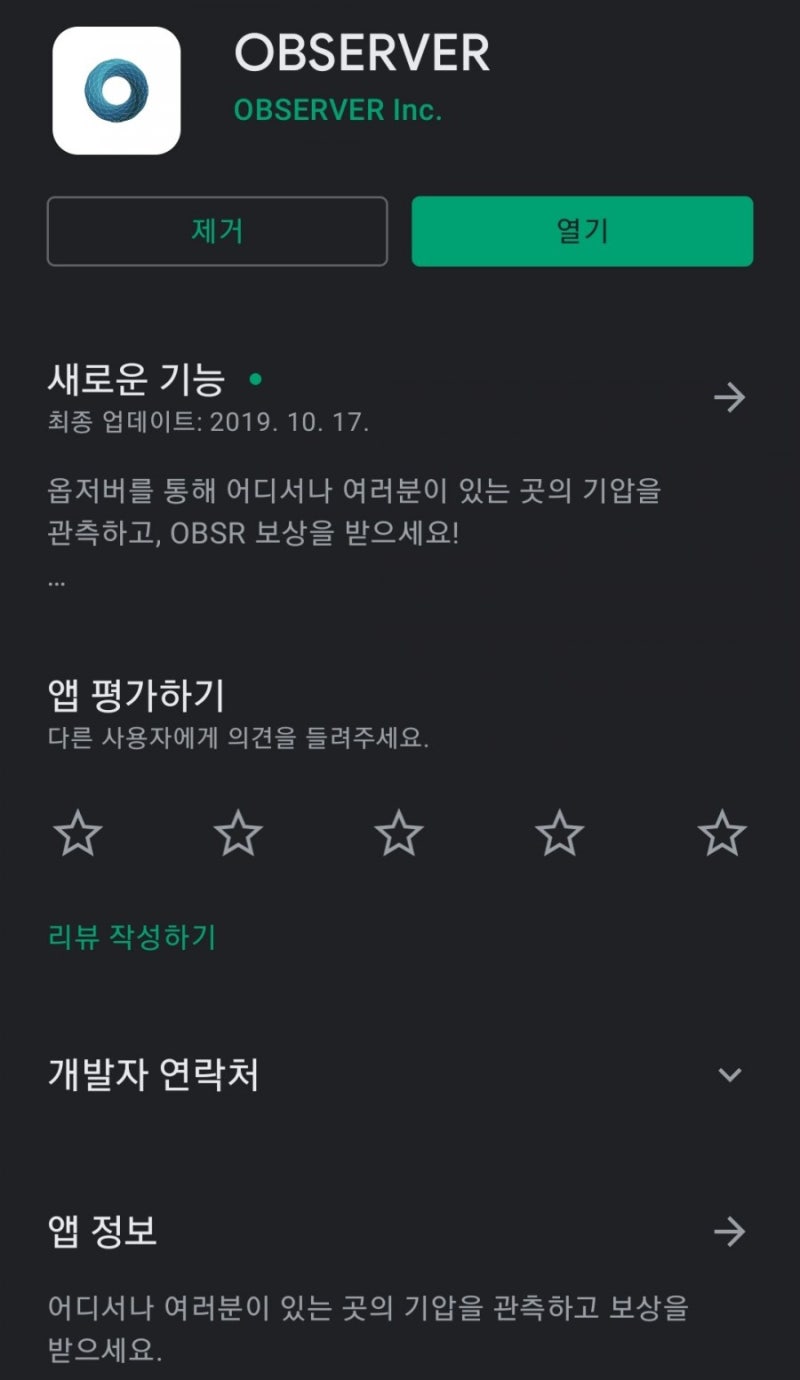Expand the 개발자 연락처 section

(729, 1076)
